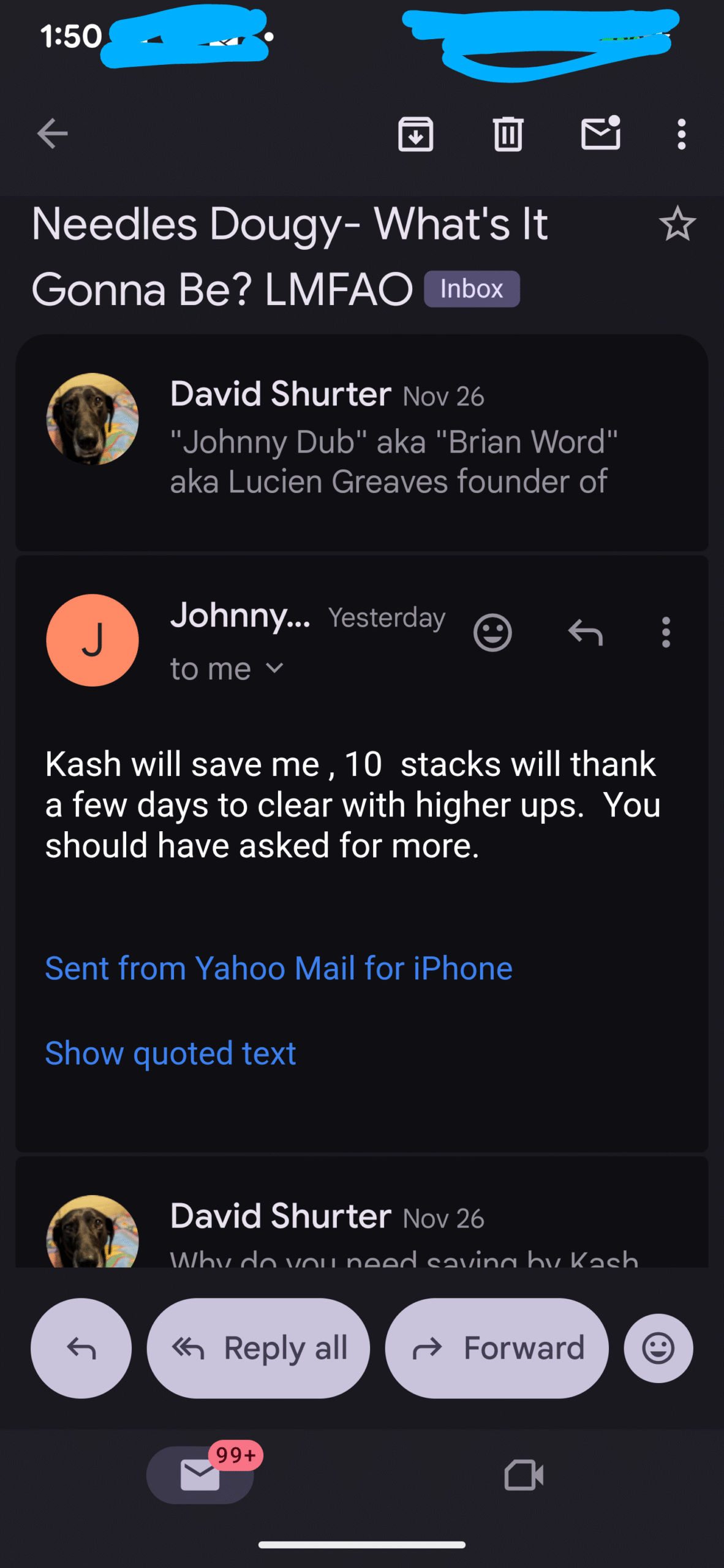Open more options for Johnny's message
Screen dimensions: 724x1568
tap(666, 632)
